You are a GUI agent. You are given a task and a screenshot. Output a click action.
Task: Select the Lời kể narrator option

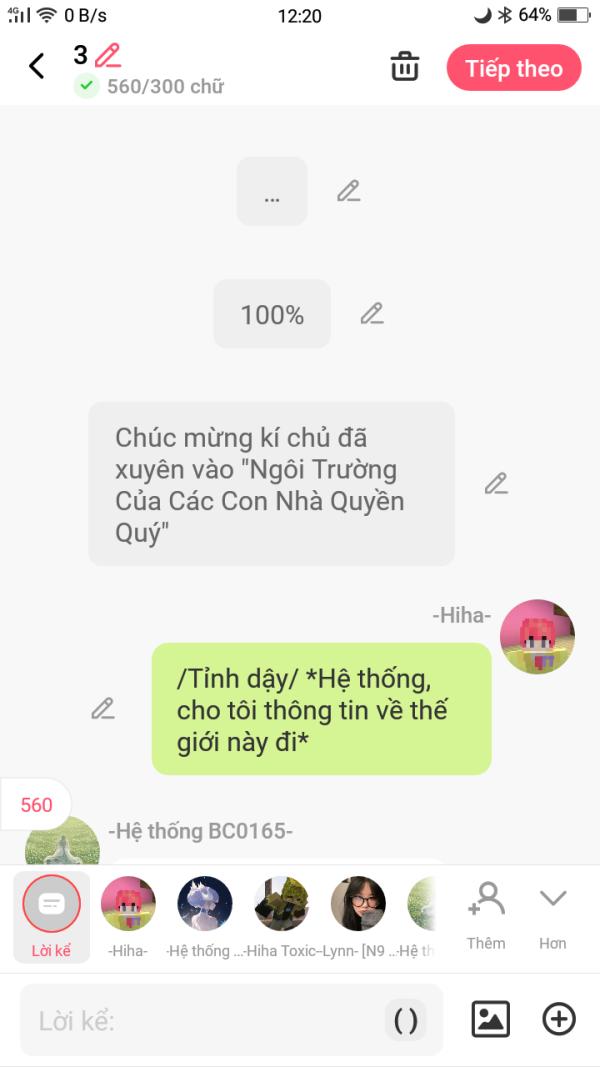52,917
